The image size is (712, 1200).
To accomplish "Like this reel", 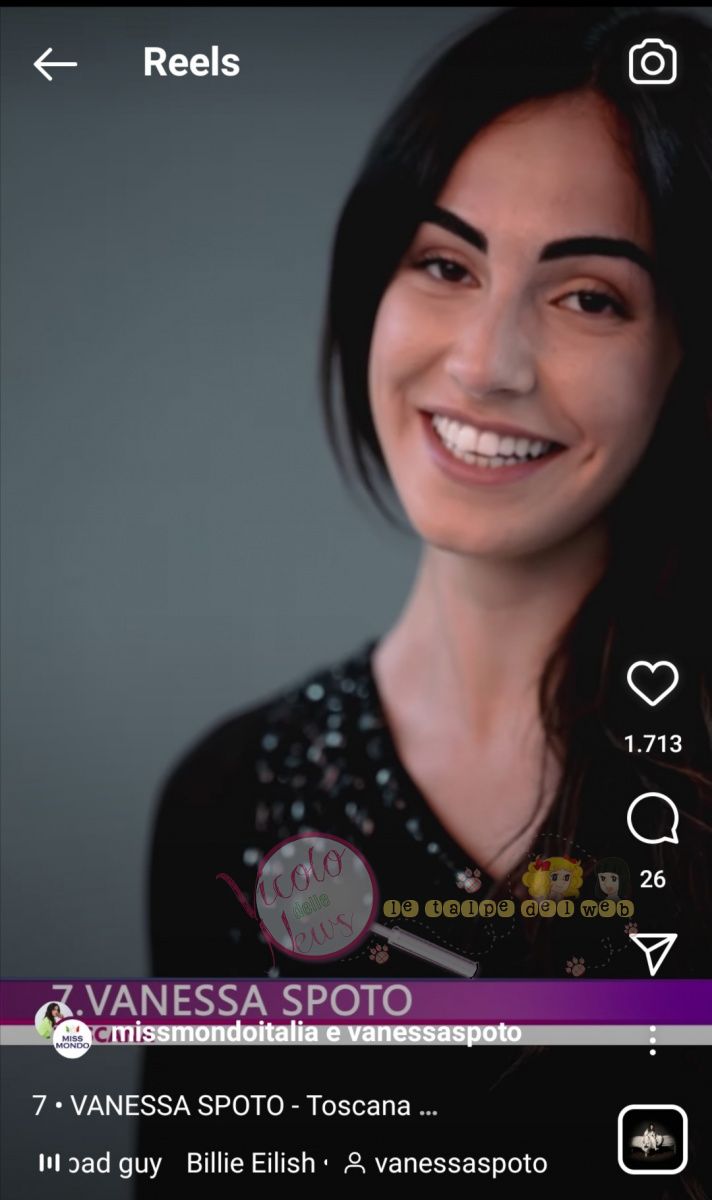I will click(652, 685).
